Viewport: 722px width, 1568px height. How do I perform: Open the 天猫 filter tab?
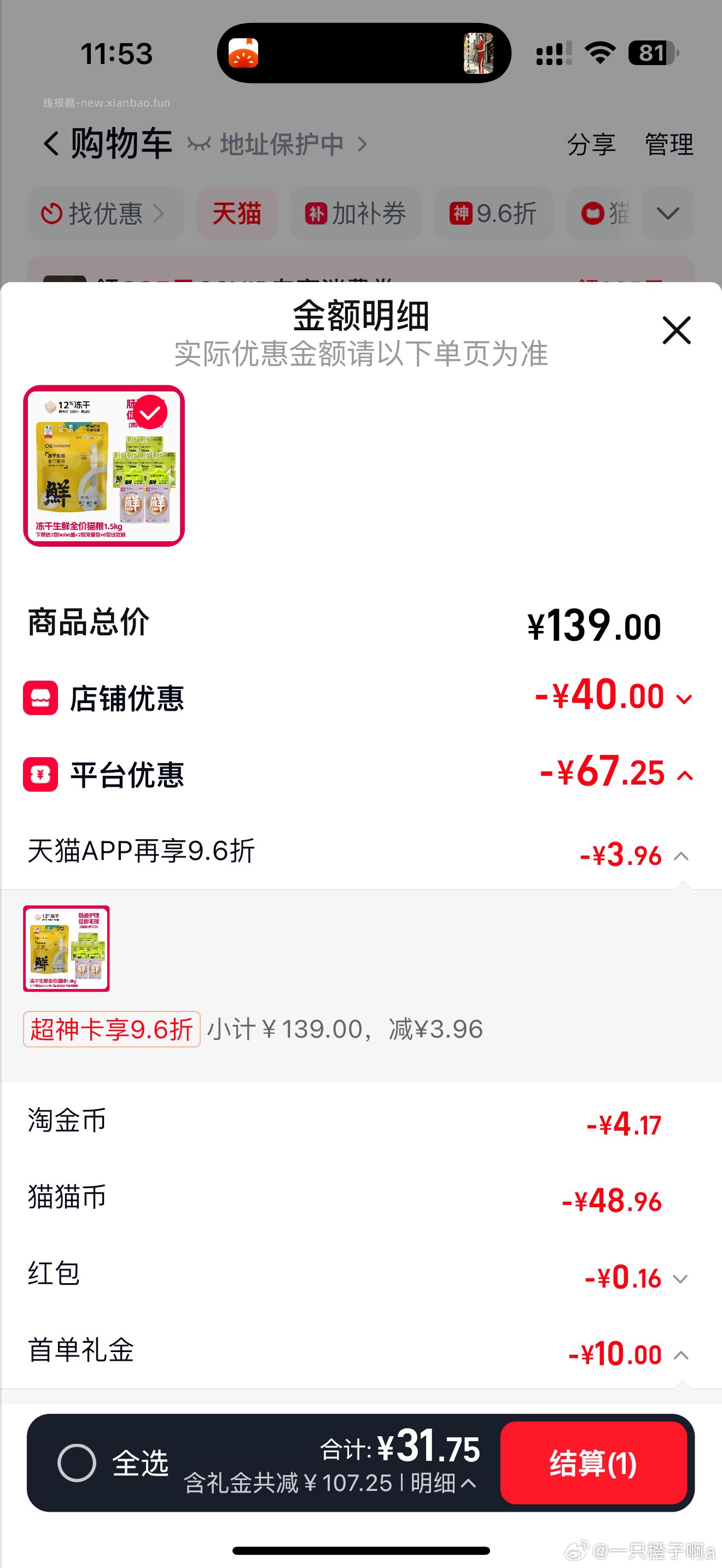(x=237, y=214)
